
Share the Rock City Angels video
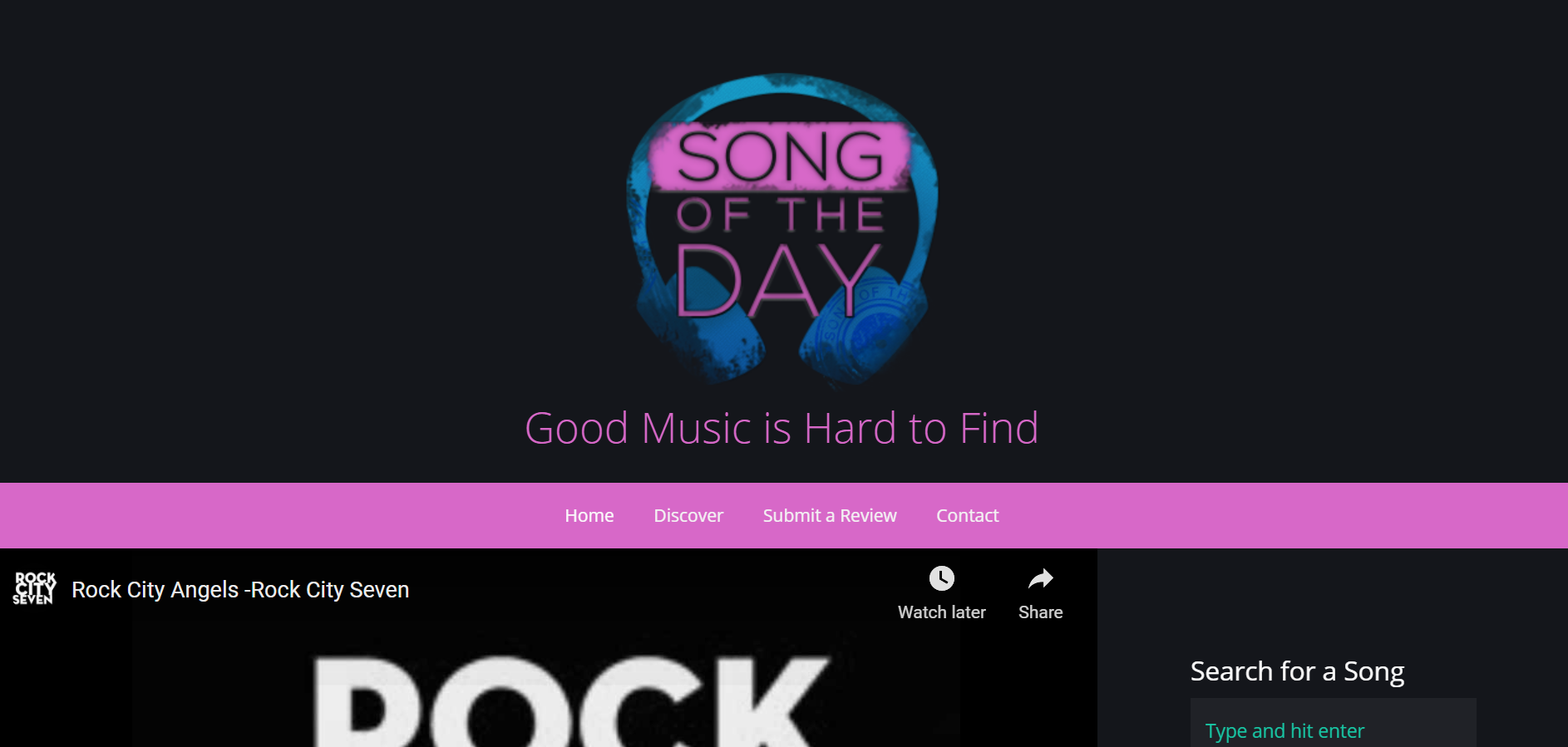1040,592
